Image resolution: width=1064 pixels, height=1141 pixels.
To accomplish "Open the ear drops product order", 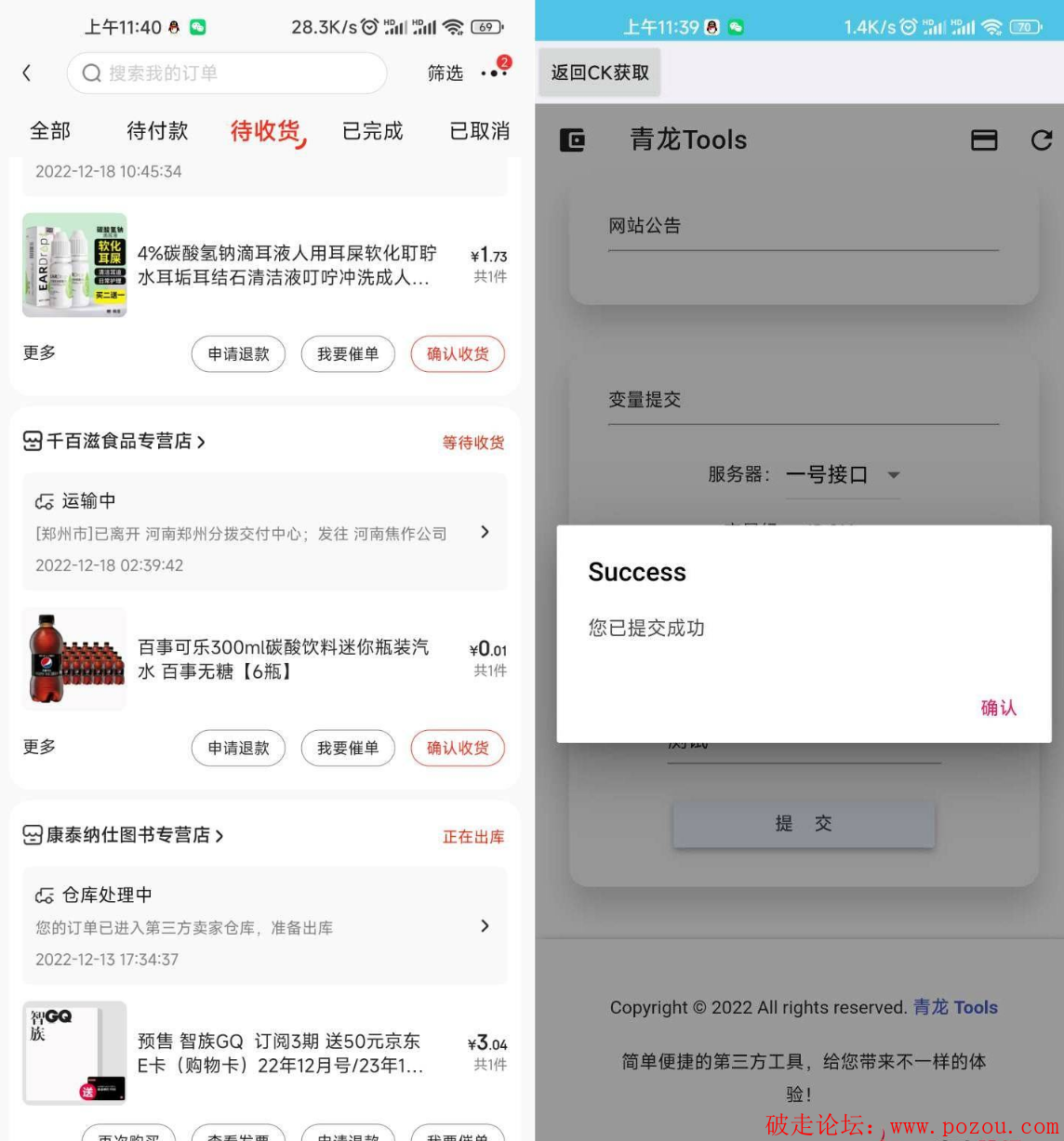I will coord(283,265).
